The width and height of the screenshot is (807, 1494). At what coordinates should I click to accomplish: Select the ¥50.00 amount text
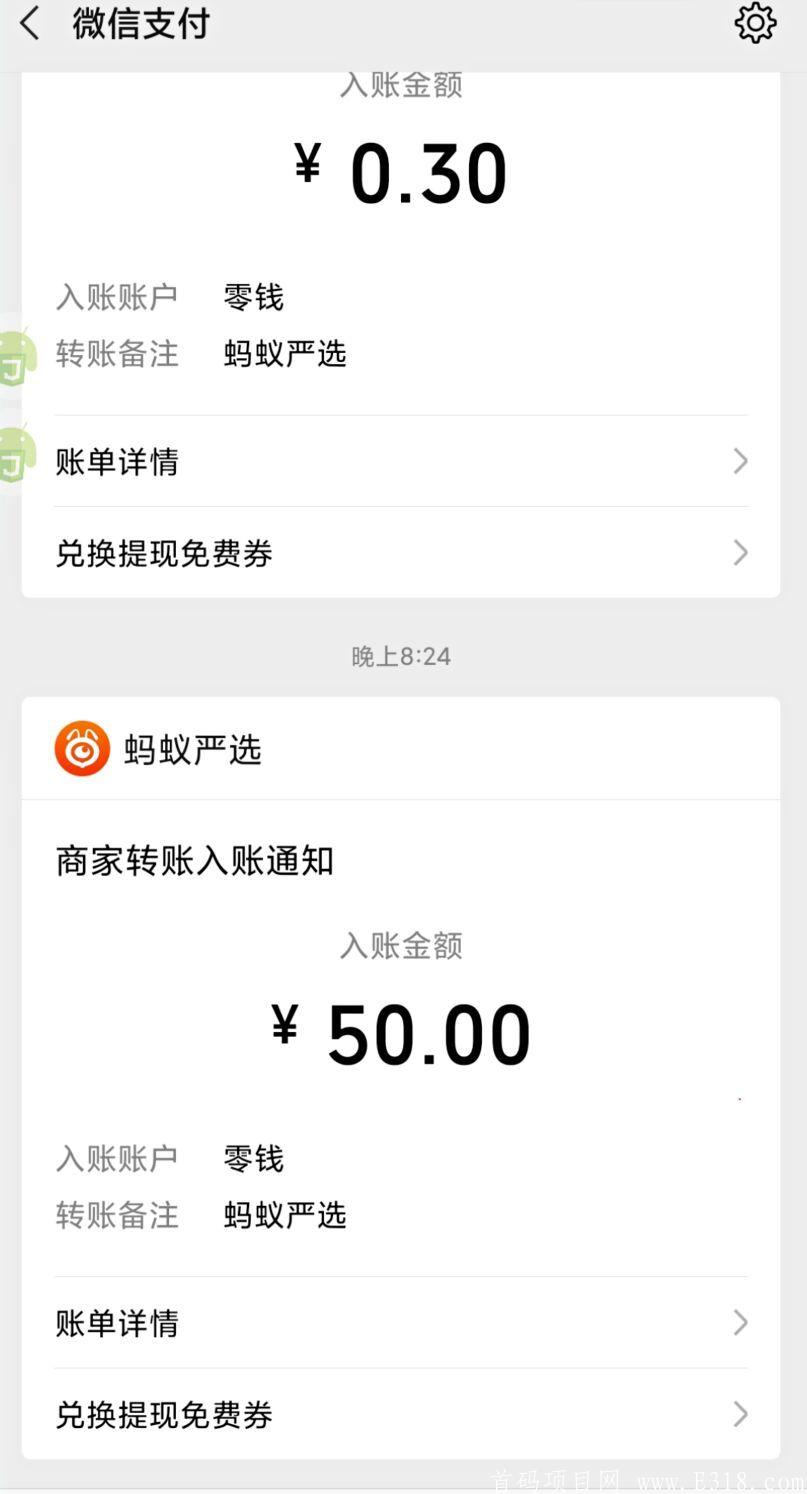pos(403,1032)
